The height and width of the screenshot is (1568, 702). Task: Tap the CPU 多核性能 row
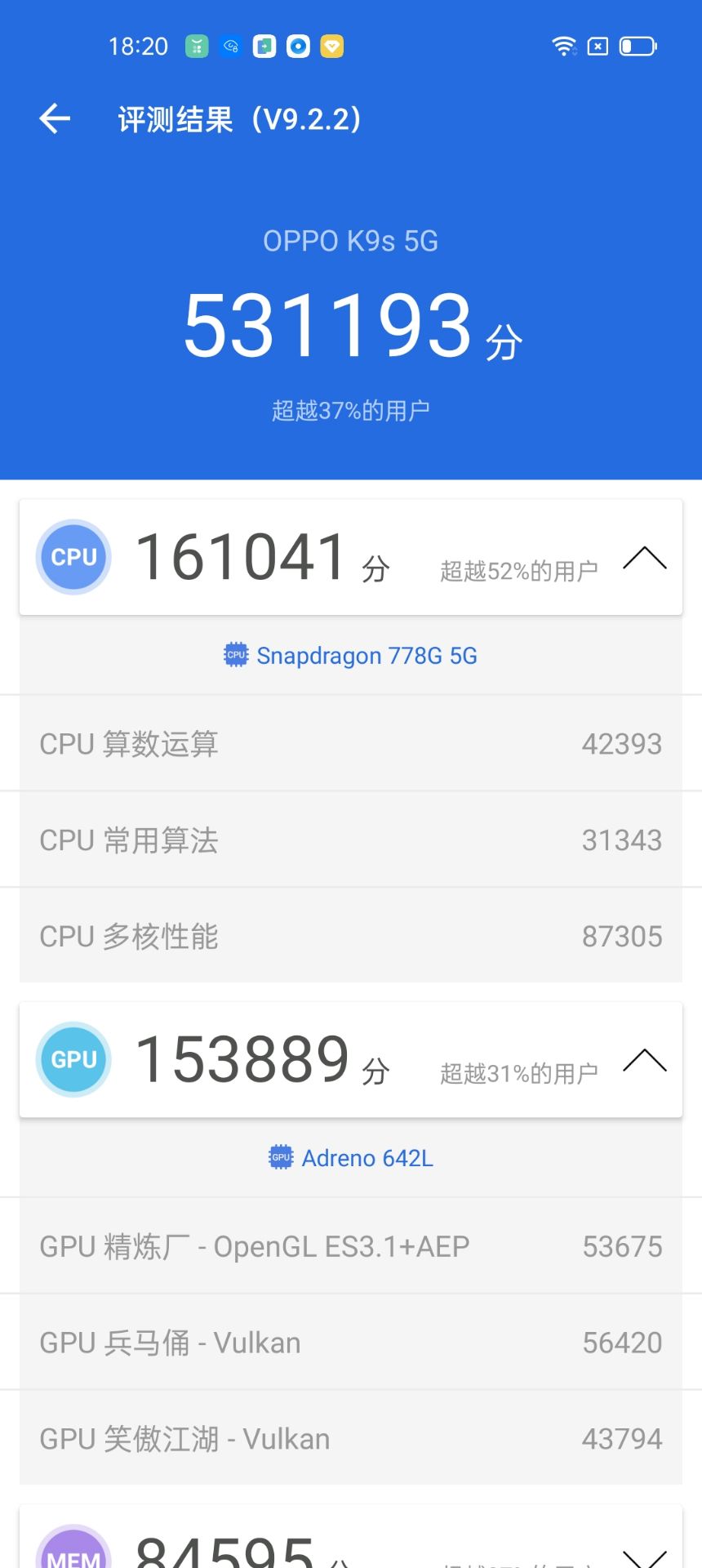(x=351, y=936)
